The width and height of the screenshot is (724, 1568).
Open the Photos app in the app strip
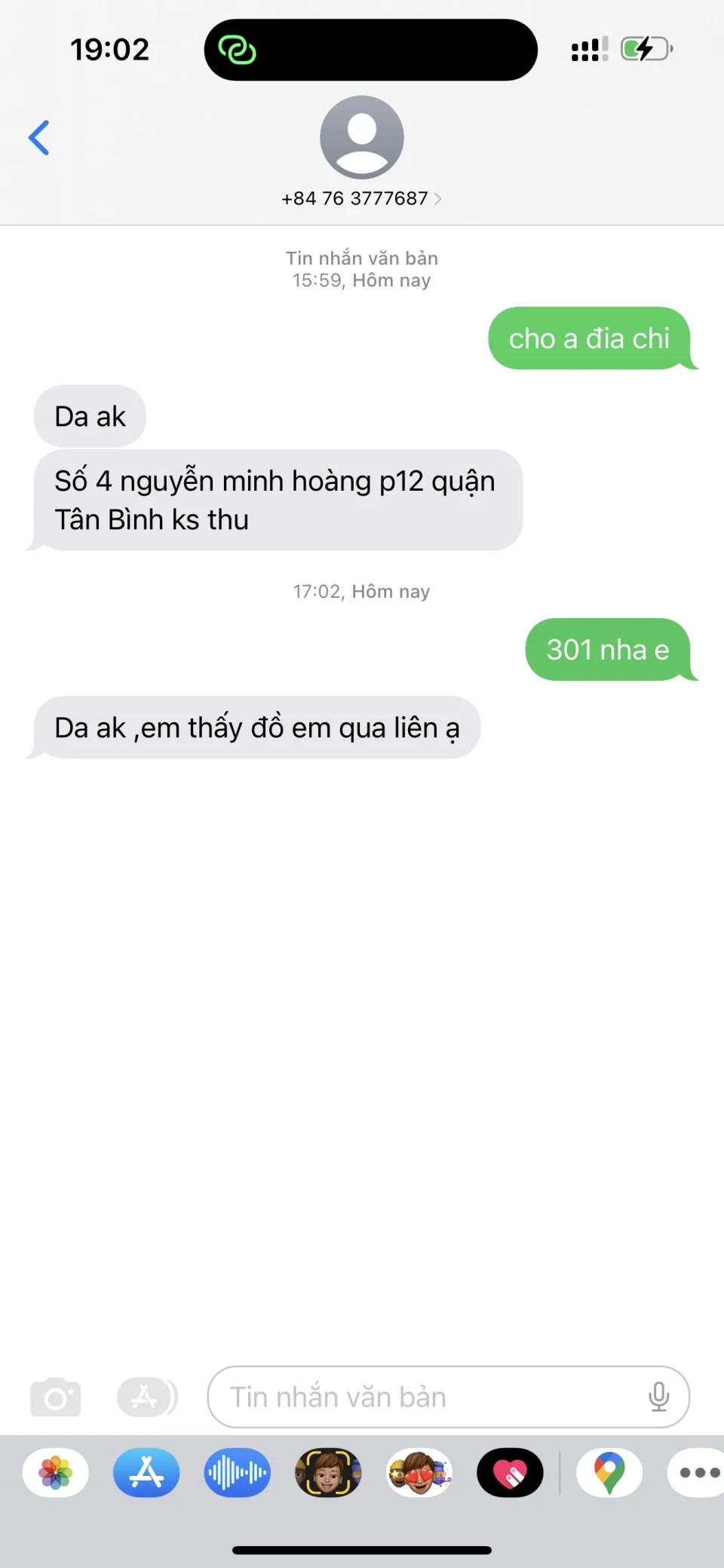pyautogui.click(x=56, y=1472)
